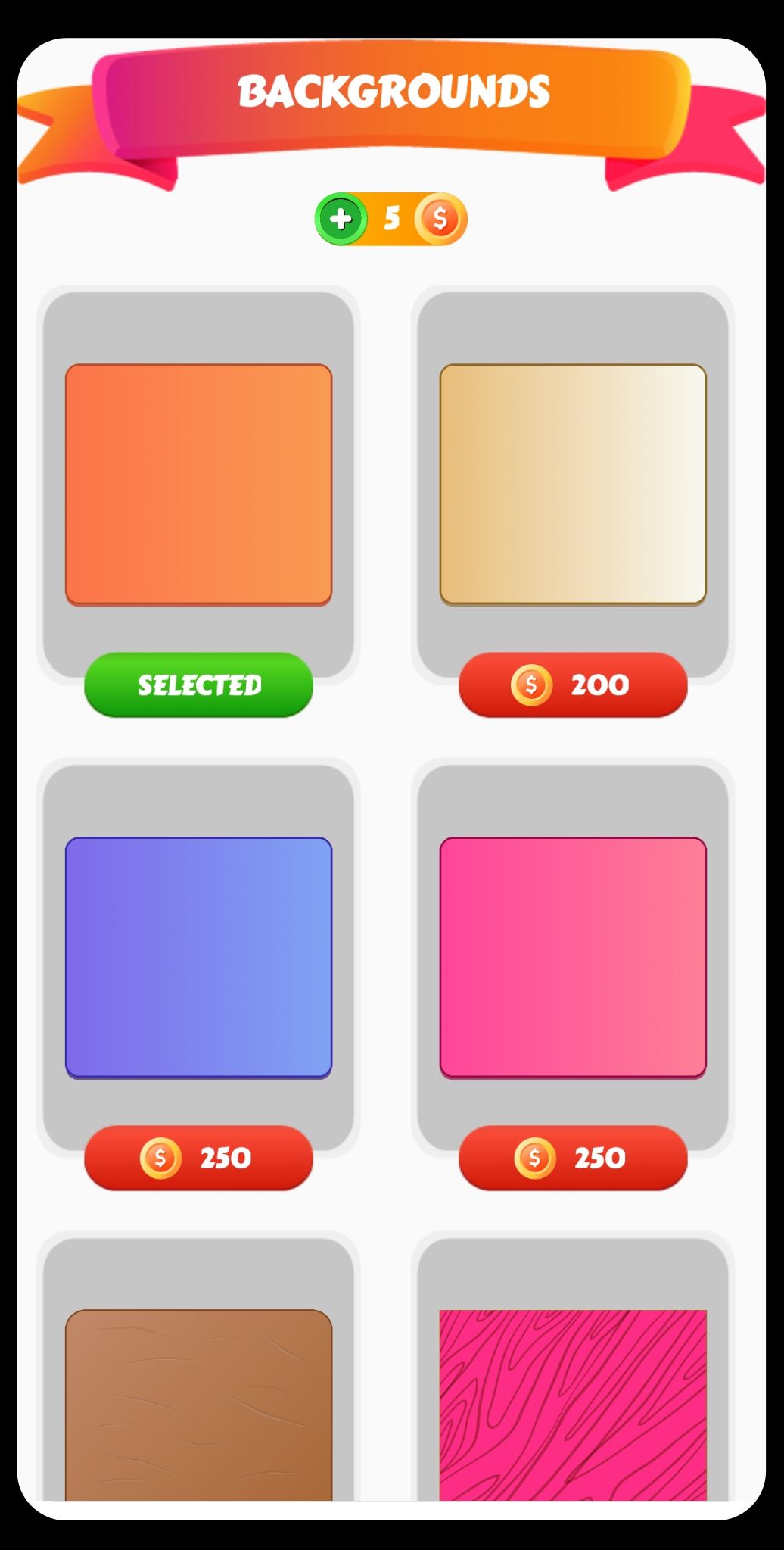Buy the beige background for 200 coins

(573, 685)
